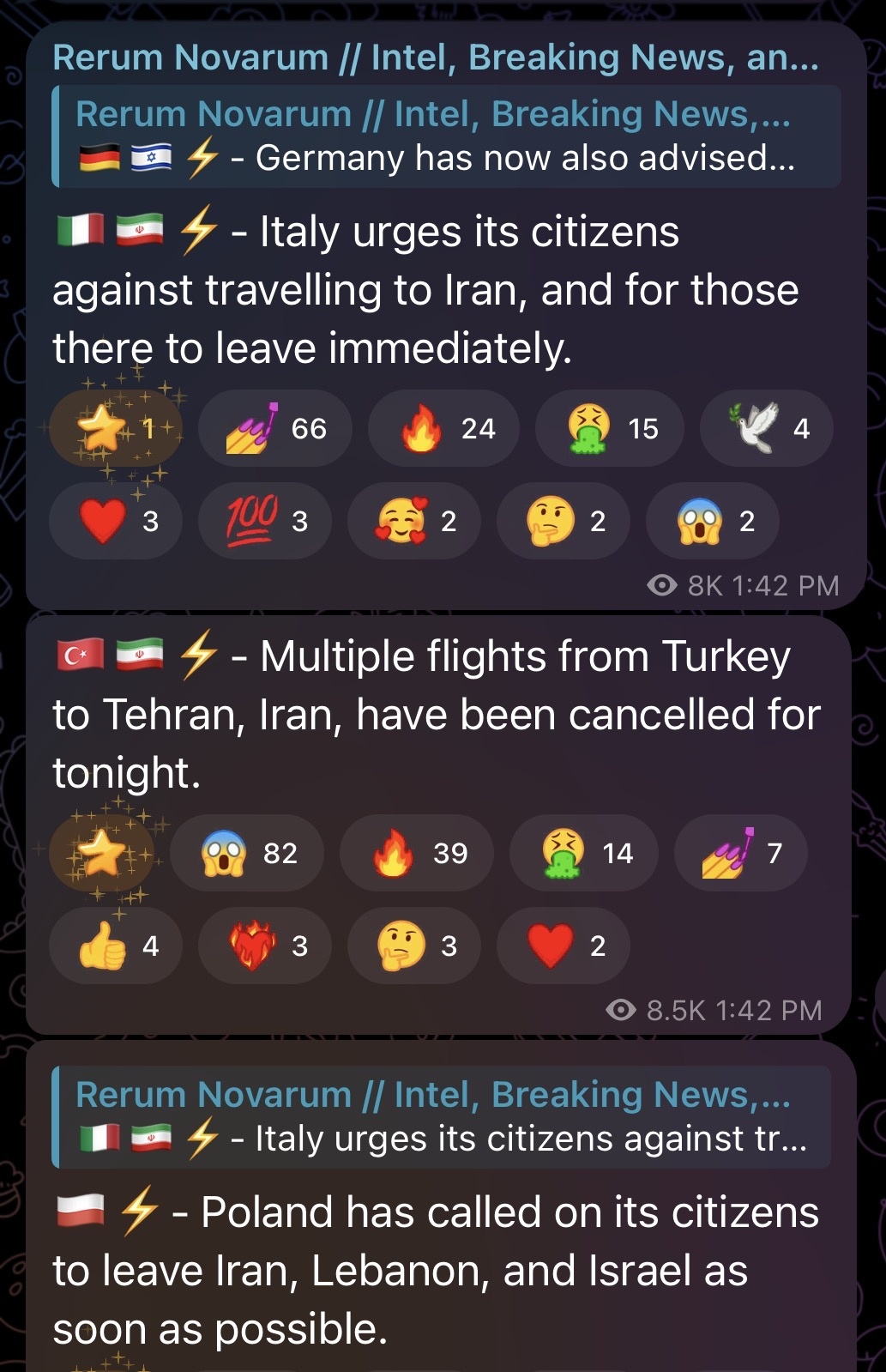886x1372 pixels.
Task: React with fire on the Turkey flights post
Action: [x=416, y=853]
